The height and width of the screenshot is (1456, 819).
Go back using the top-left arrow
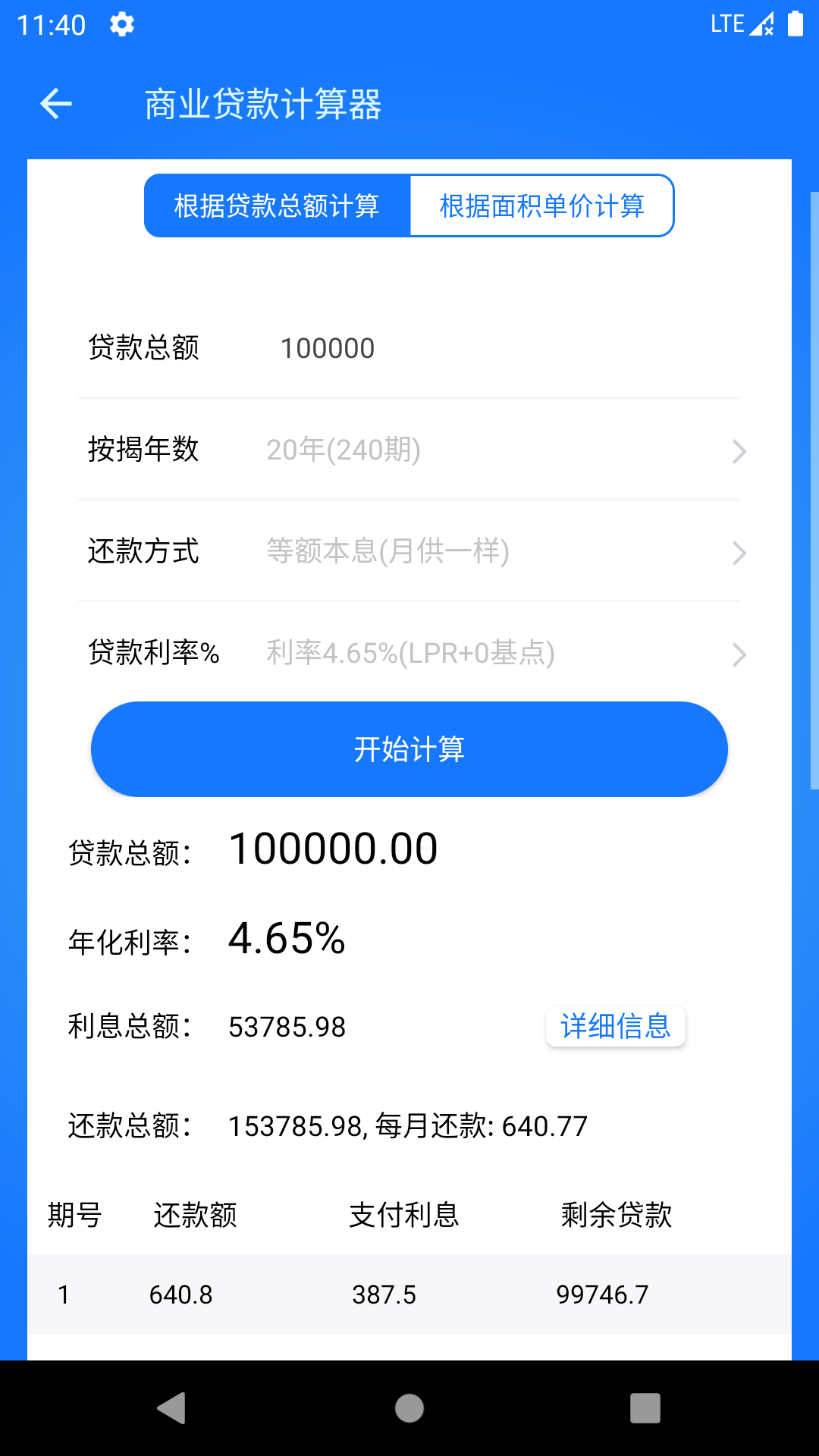click(56, 104)
